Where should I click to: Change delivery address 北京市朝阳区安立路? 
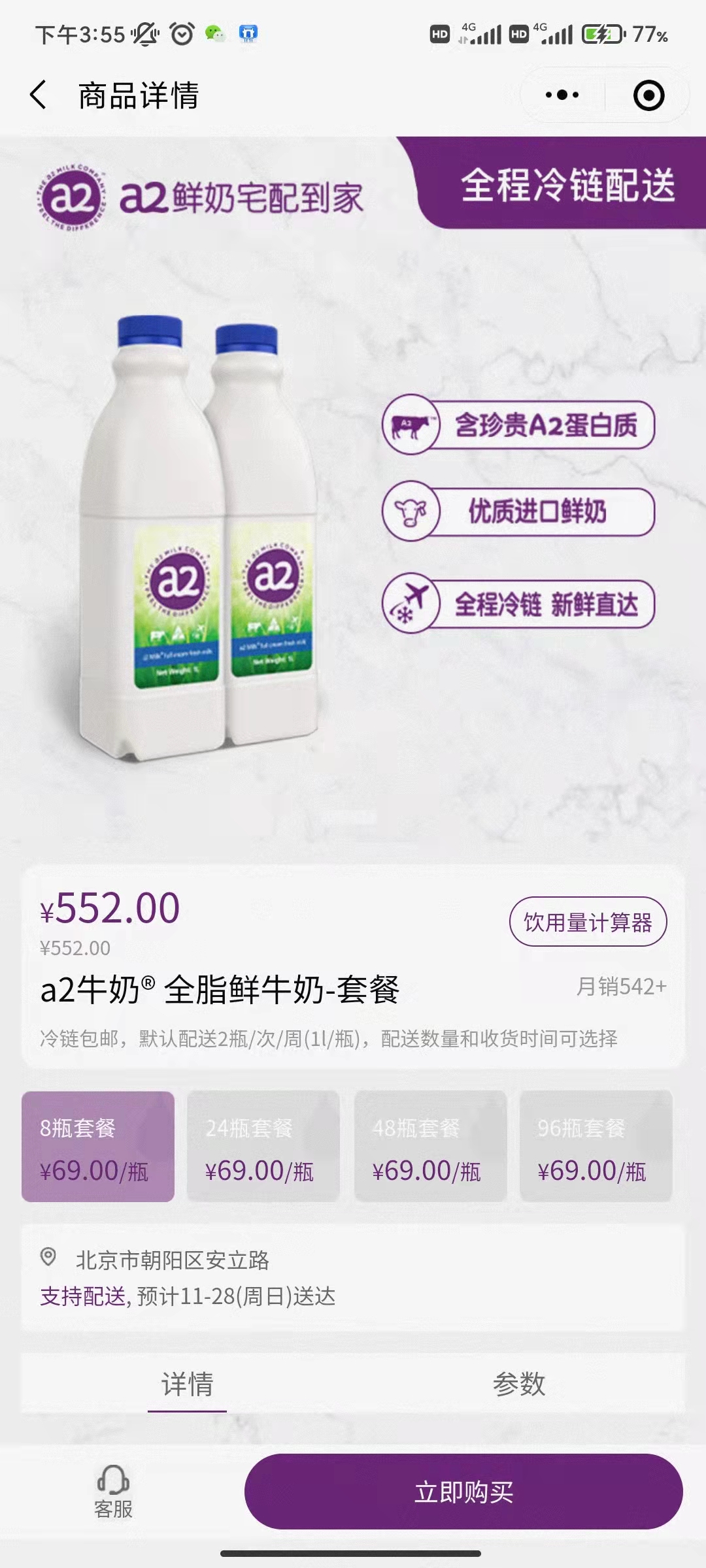pos(173,1260)
